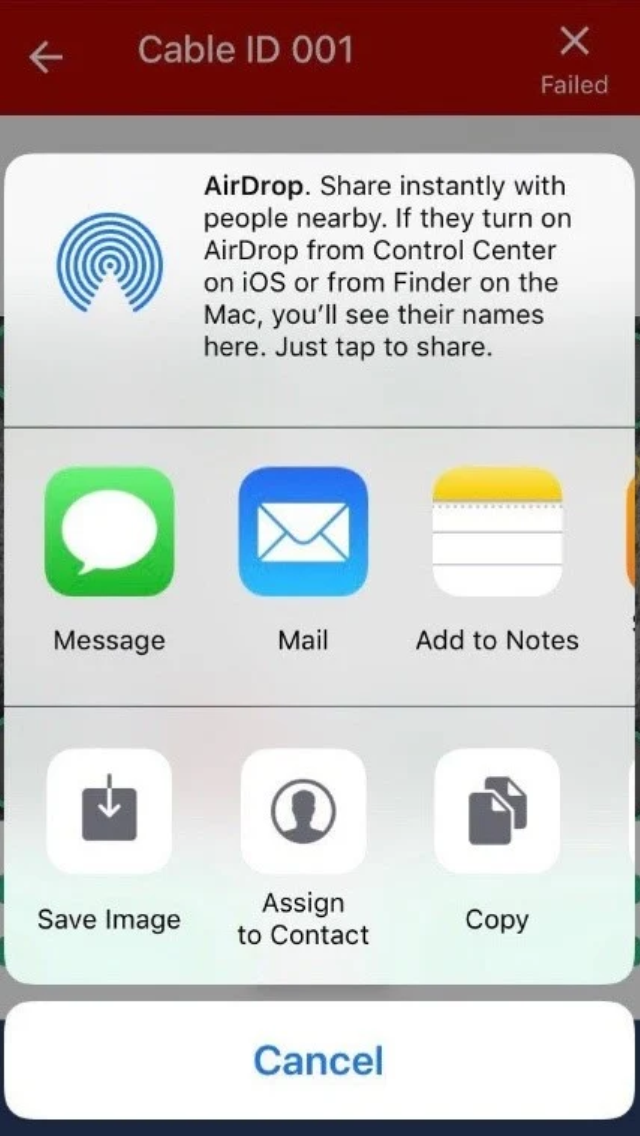Choose Assign to Contact action
Image resolution: width=640 pixels, height=1136 pixels.
point(303,811)
